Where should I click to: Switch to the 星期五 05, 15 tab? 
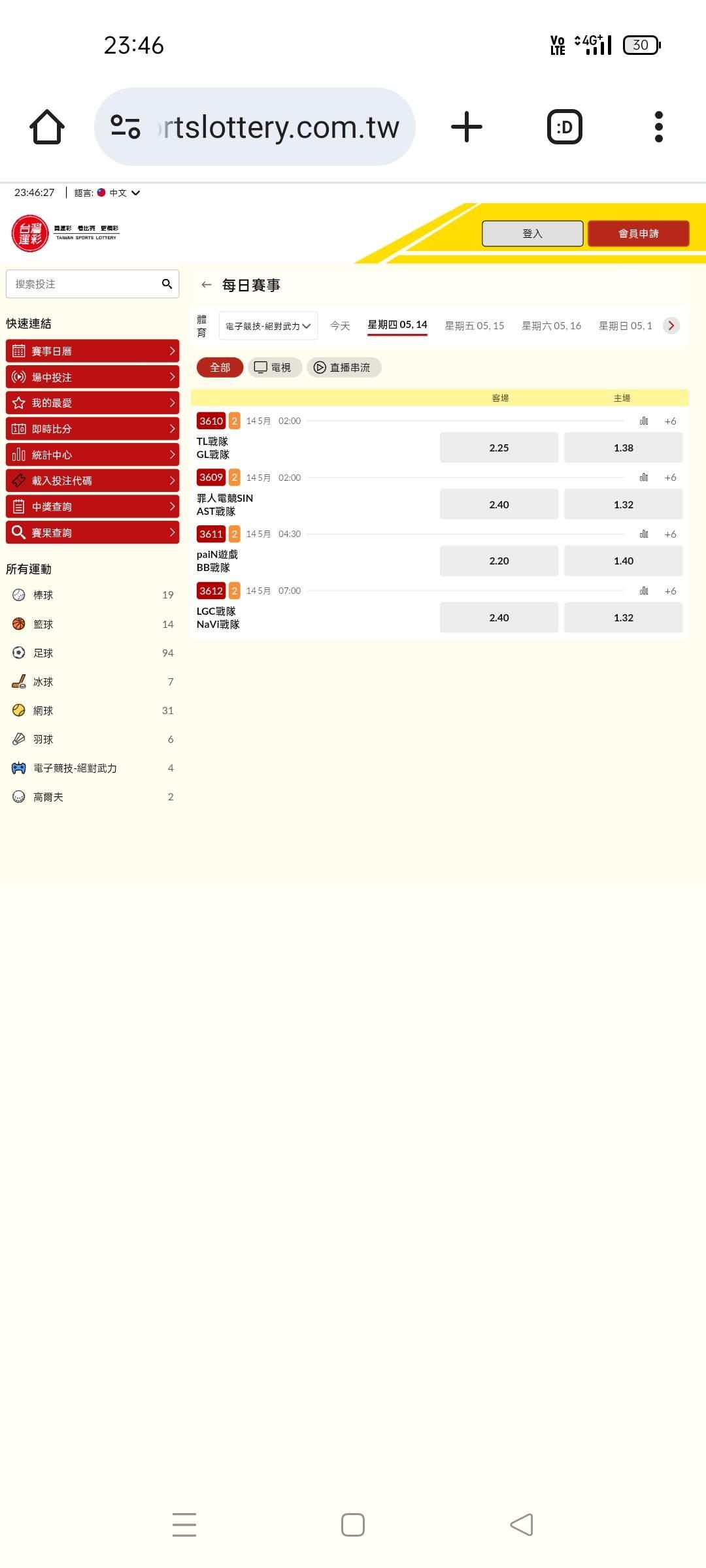tap(475, 326)
